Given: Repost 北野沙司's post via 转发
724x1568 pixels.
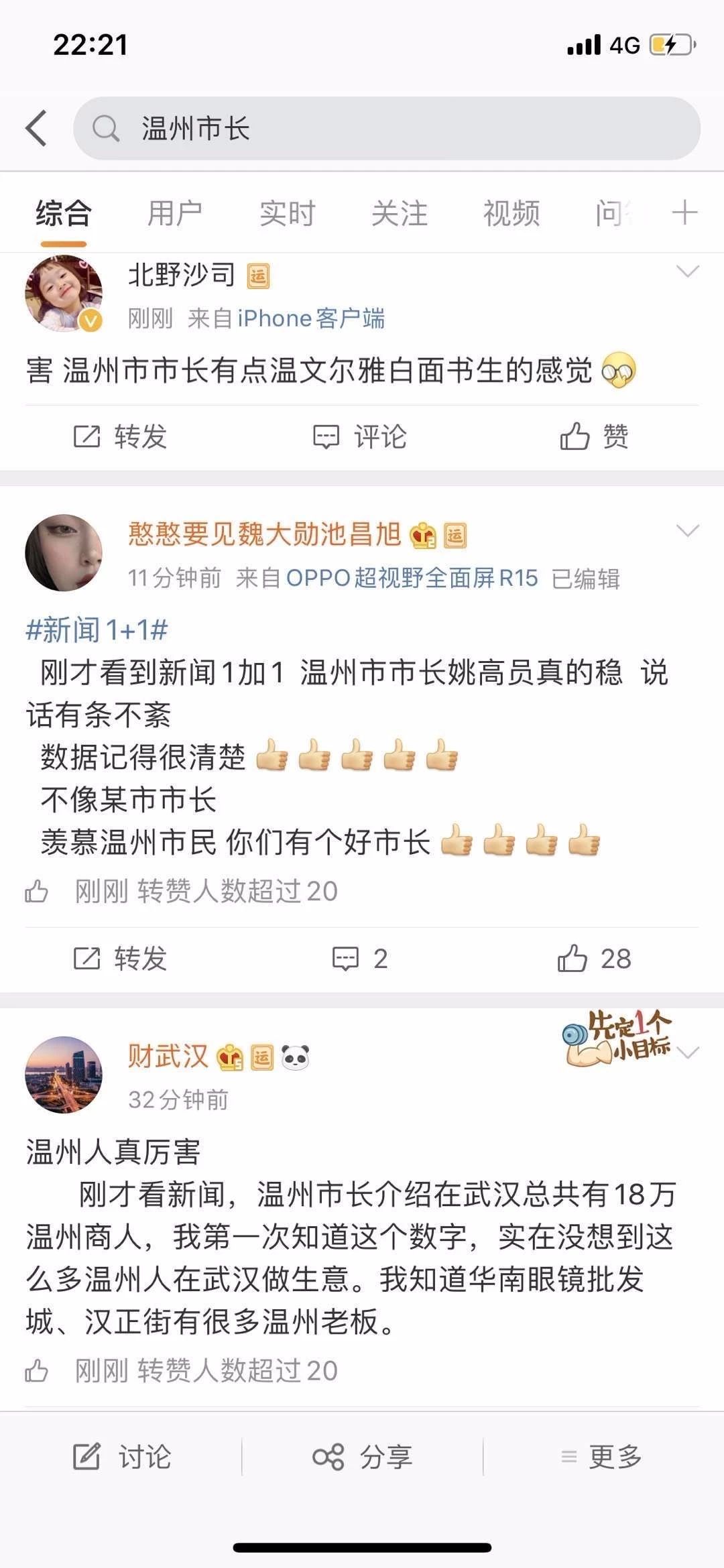Looking at the screenshot, I should point(121,437).
